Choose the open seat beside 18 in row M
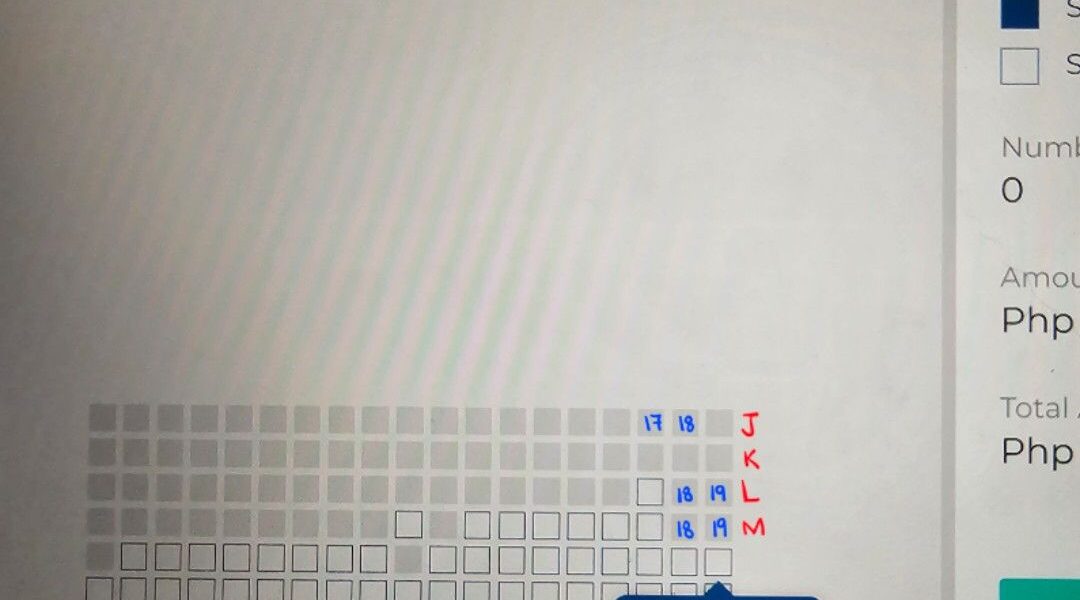 [650, 526]
